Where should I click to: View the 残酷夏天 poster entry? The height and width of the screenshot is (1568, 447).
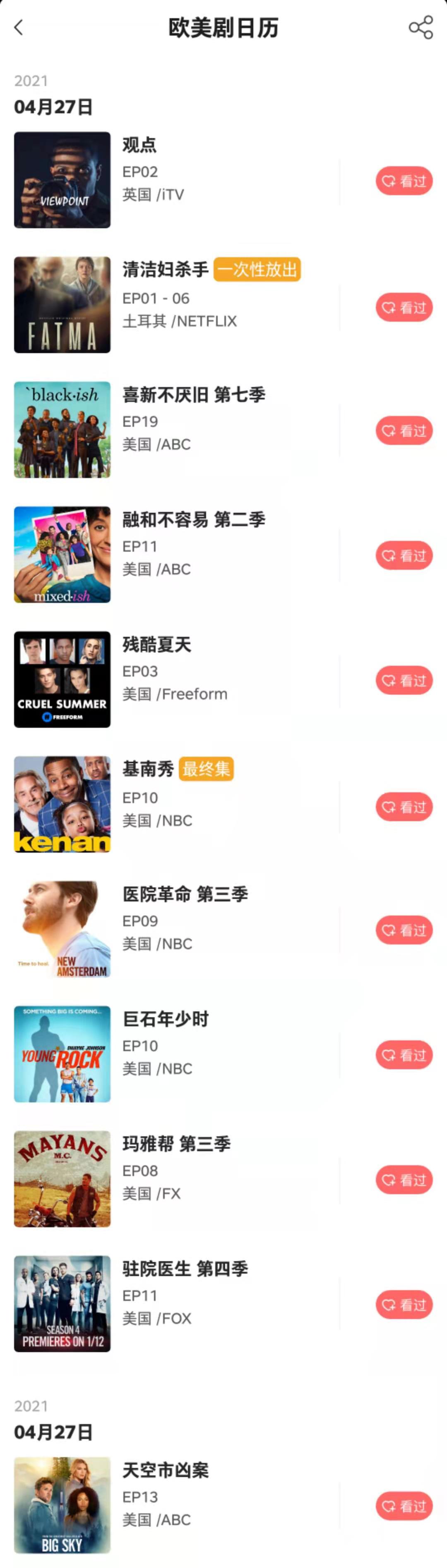click(62, 679)
